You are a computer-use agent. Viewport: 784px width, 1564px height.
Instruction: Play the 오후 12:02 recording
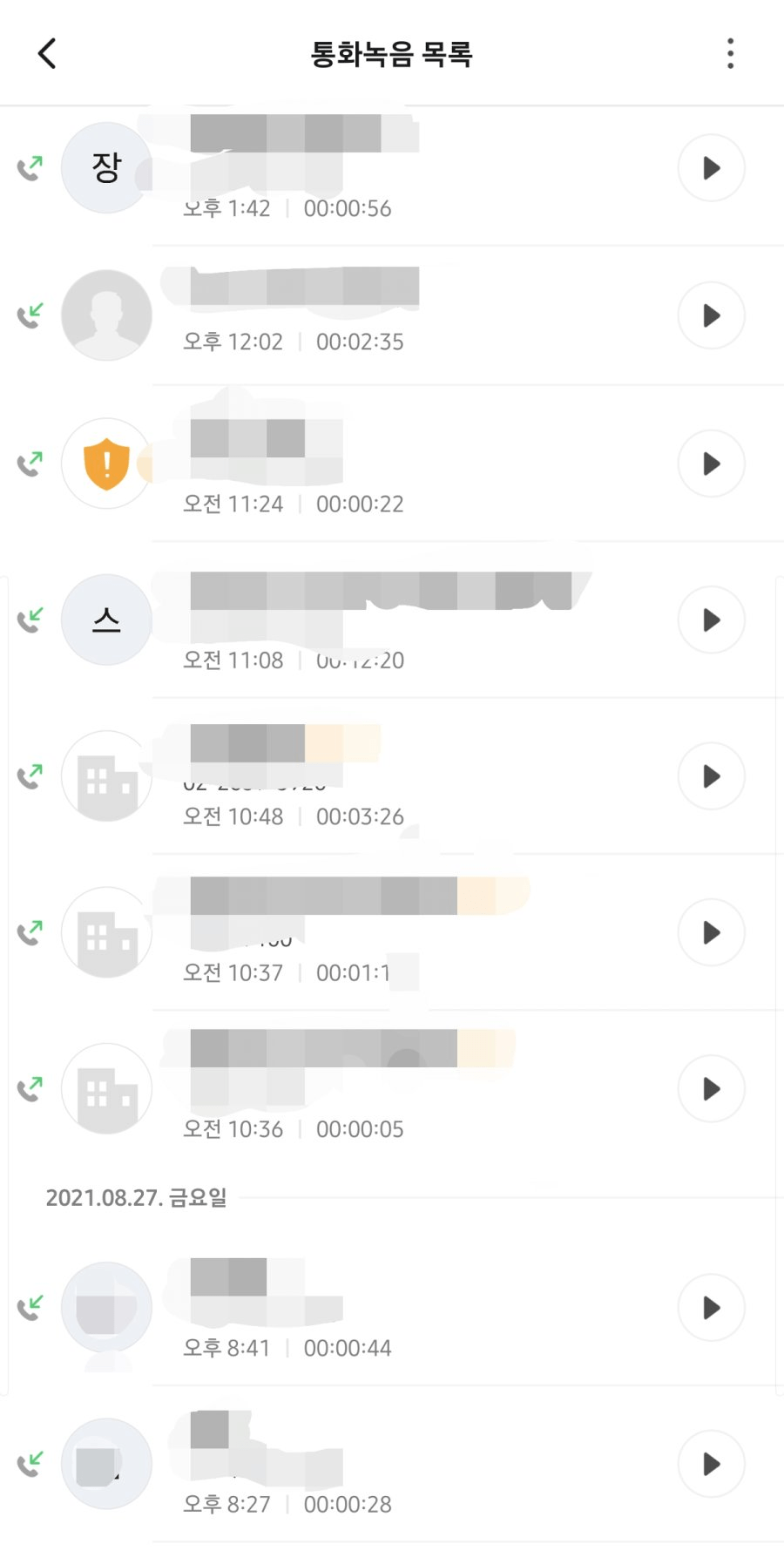(711, 315)
